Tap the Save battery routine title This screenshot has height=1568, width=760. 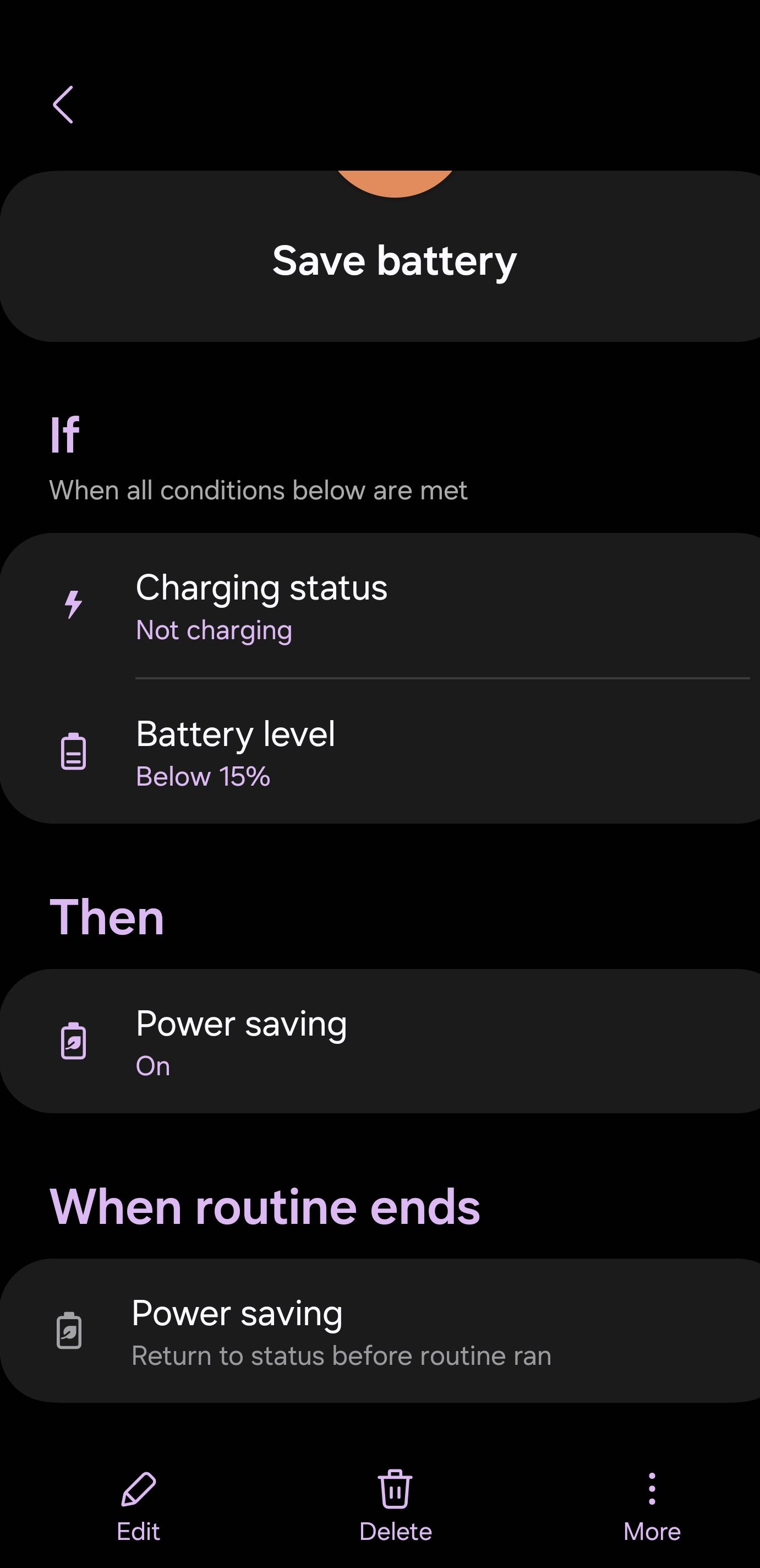(394, 260)
